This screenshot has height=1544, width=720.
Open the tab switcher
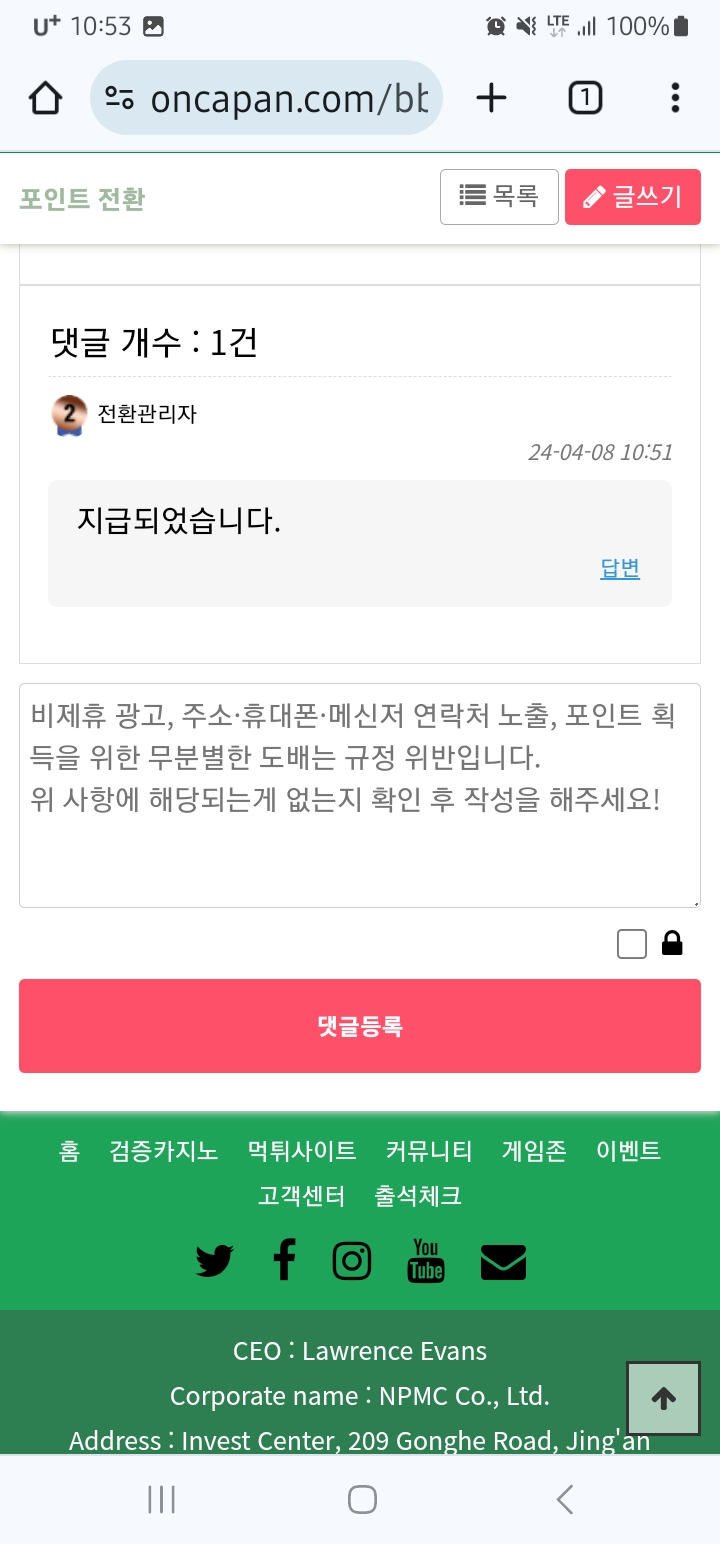585,98
